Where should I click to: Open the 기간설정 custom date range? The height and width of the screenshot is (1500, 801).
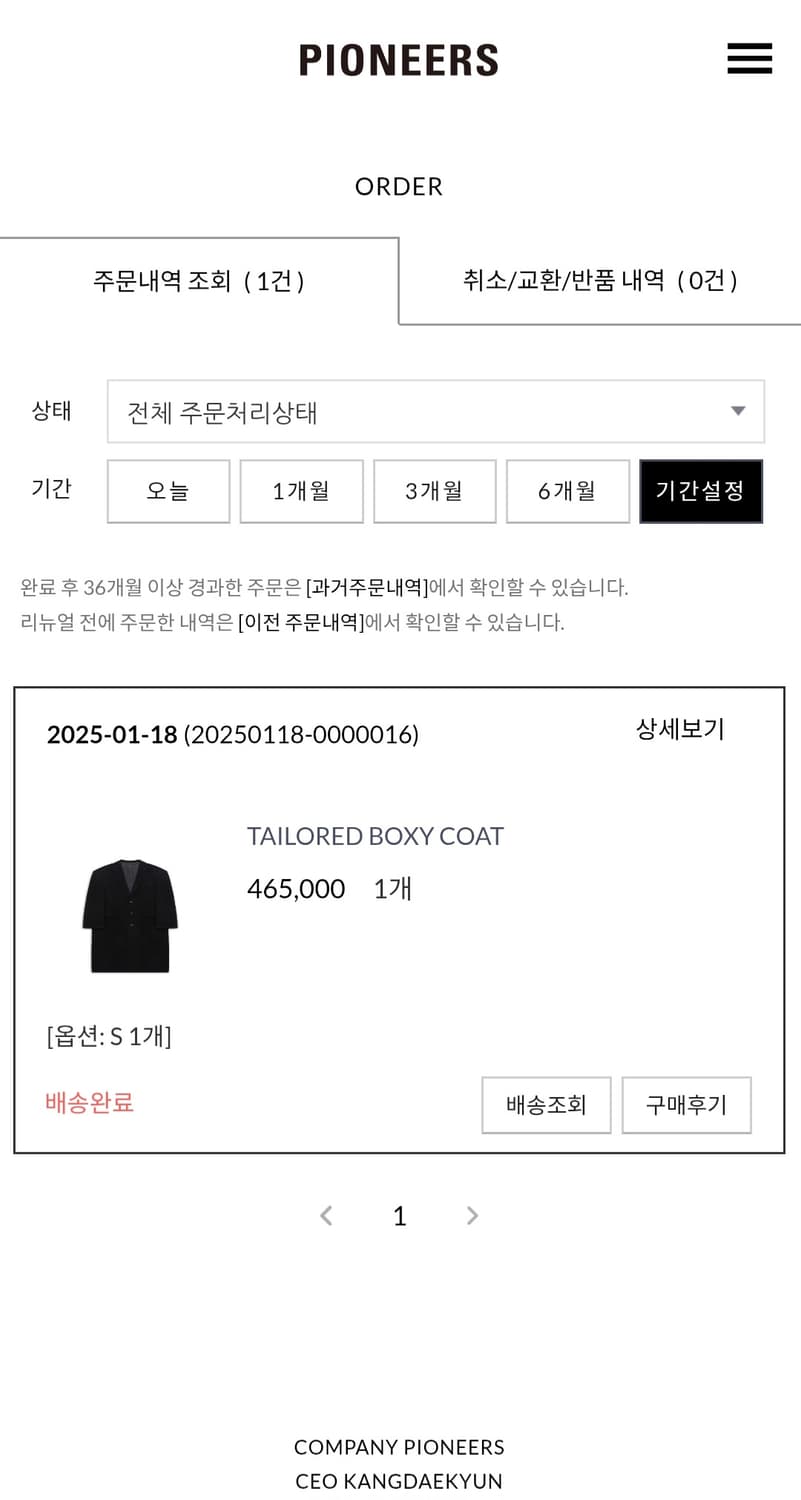pos(700,491)
